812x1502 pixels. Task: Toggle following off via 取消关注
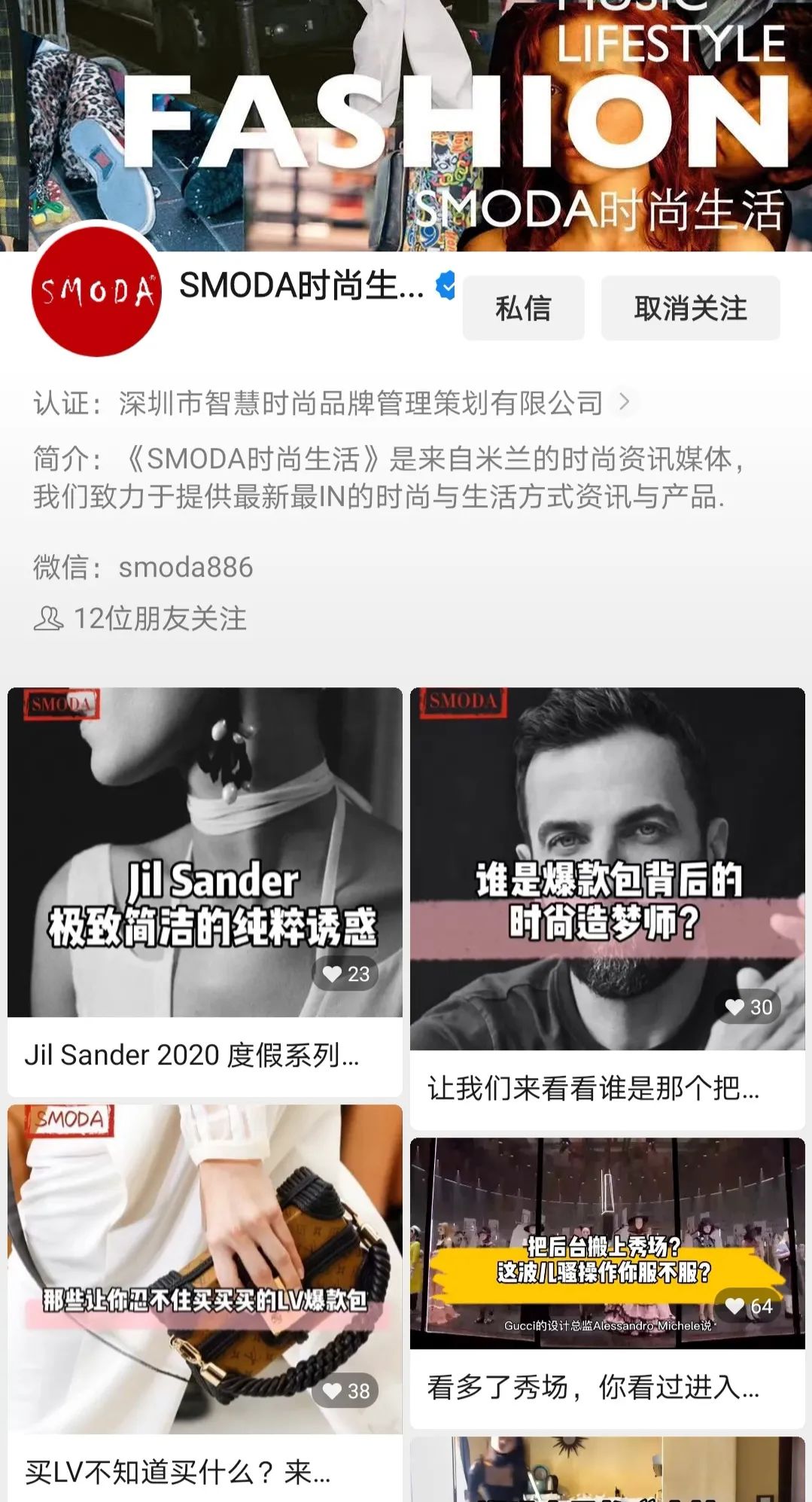[690, 308]
